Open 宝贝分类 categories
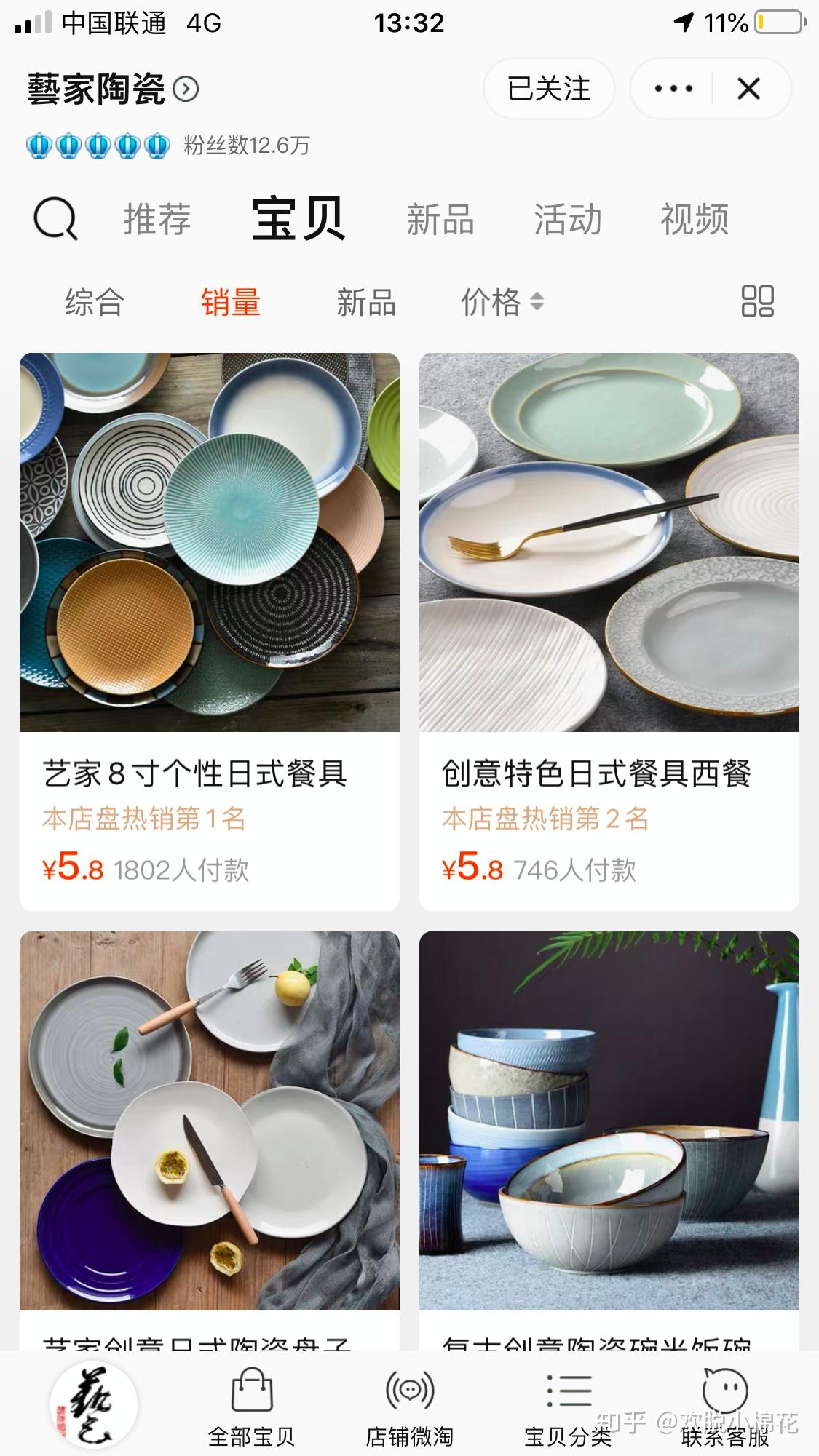The height and width of the screenshot is (1456, 819). click(x=569, y=1406)
